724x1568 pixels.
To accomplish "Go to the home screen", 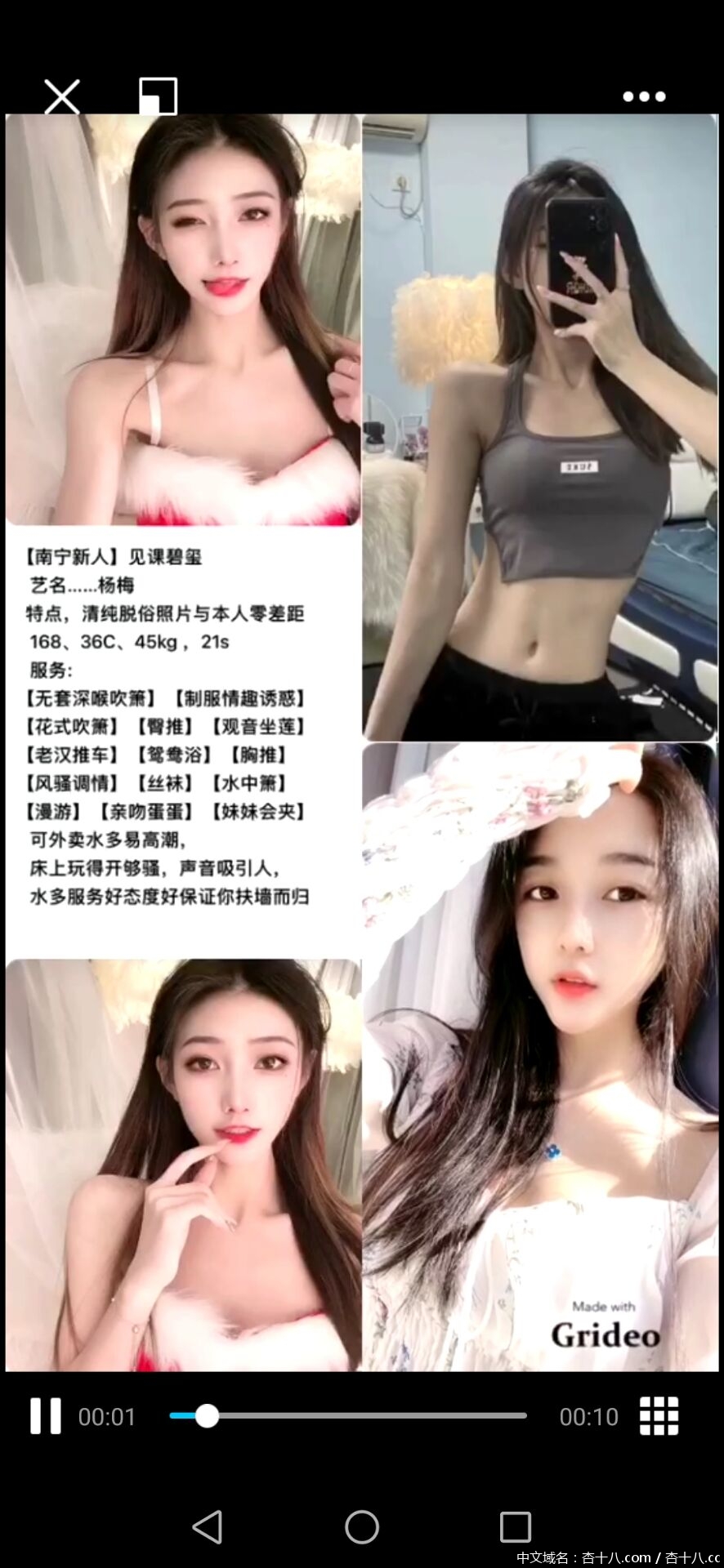I will click(362, 1526).
